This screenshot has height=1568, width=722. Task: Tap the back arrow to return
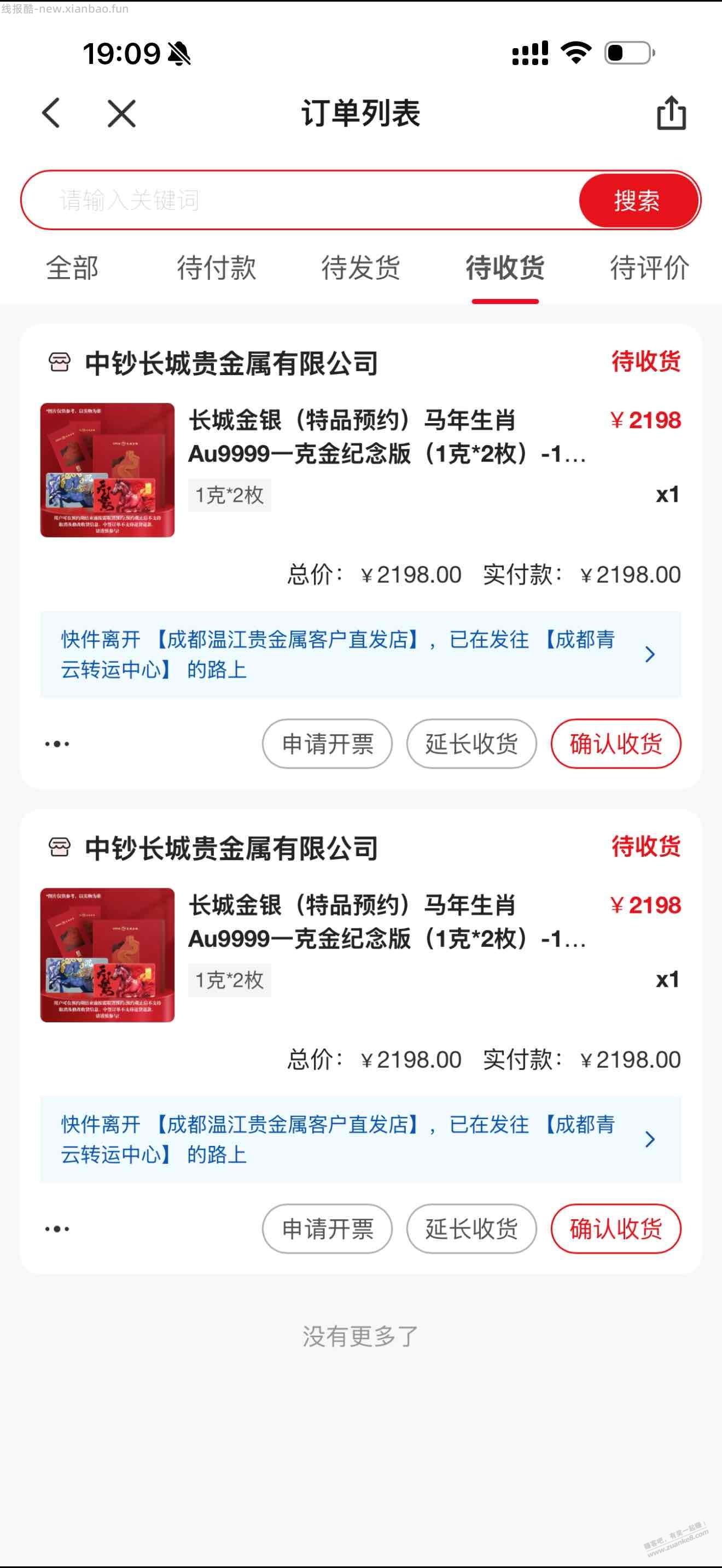click(52, 113)
